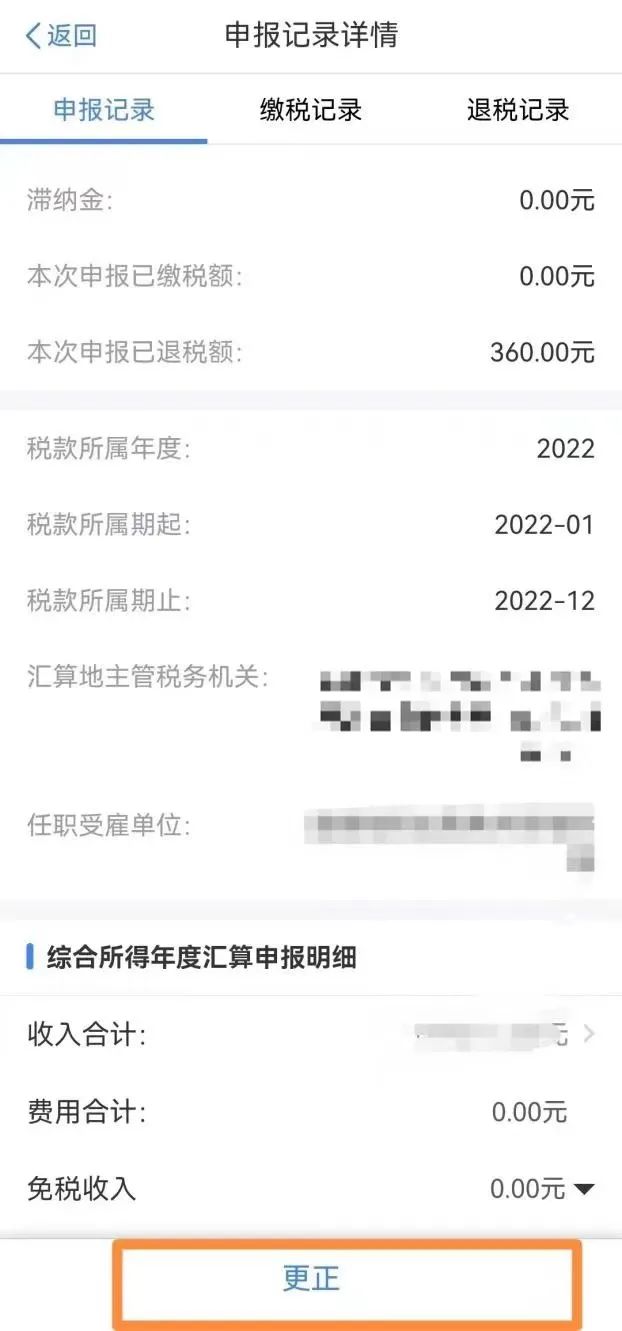
Task: Expand the 免税收入 dropdown arrow
Action: pyautogui.click(x=583, y=1189)
